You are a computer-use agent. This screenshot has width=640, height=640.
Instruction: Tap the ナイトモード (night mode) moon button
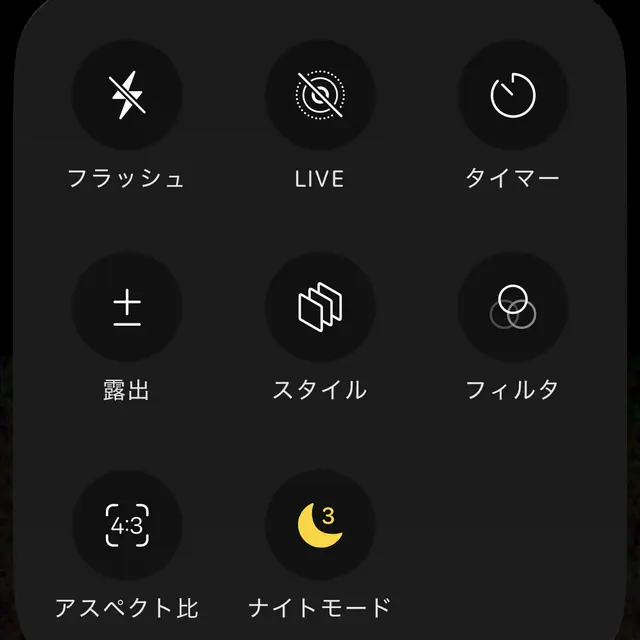pos(320,525)
